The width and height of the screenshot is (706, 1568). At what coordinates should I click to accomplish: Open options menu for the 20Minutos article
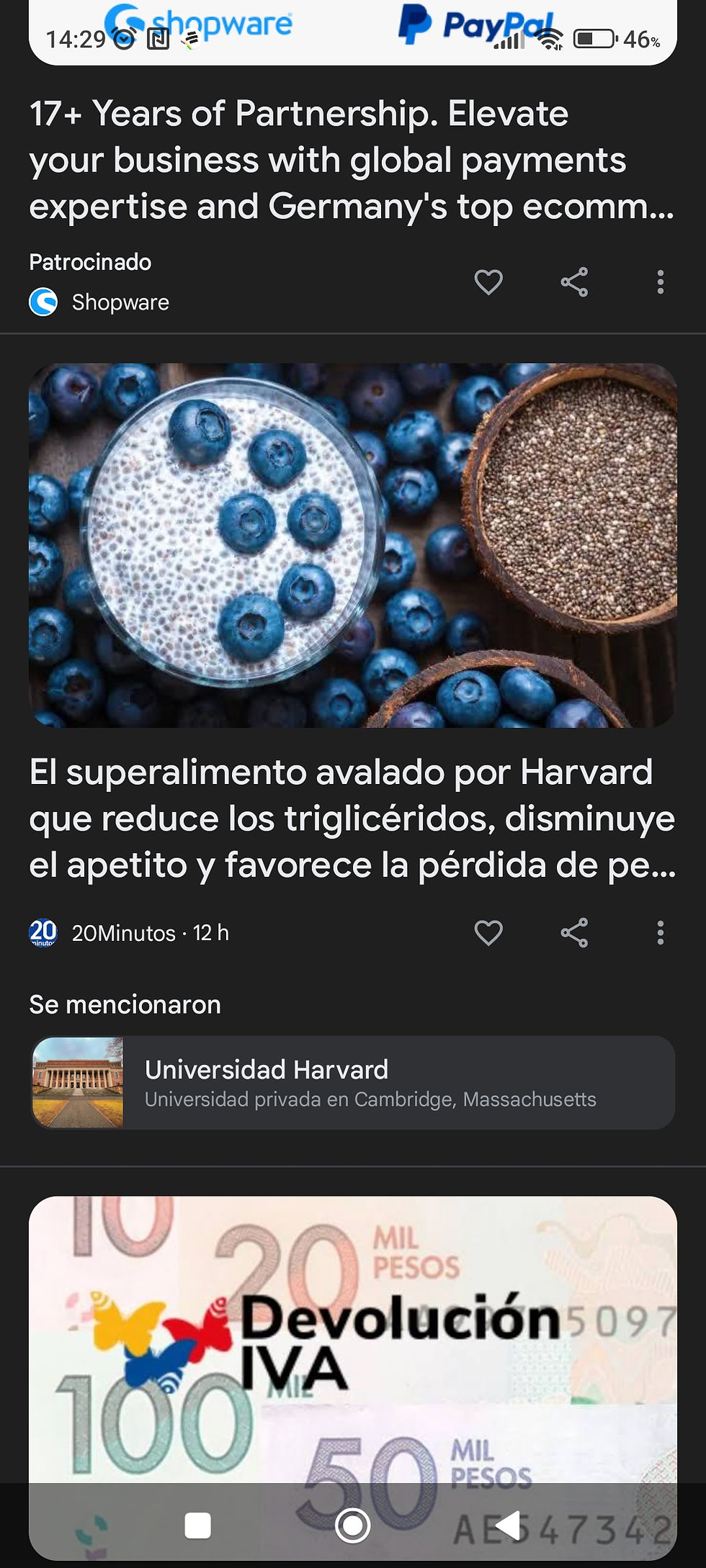point(661,932)
